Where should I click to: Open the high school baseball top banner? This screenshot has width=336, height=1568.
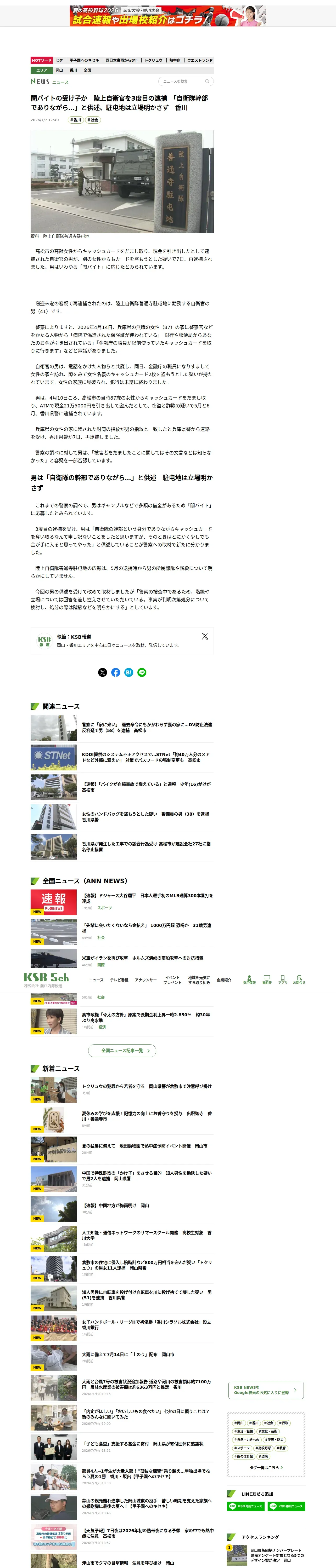click(168, 16)
